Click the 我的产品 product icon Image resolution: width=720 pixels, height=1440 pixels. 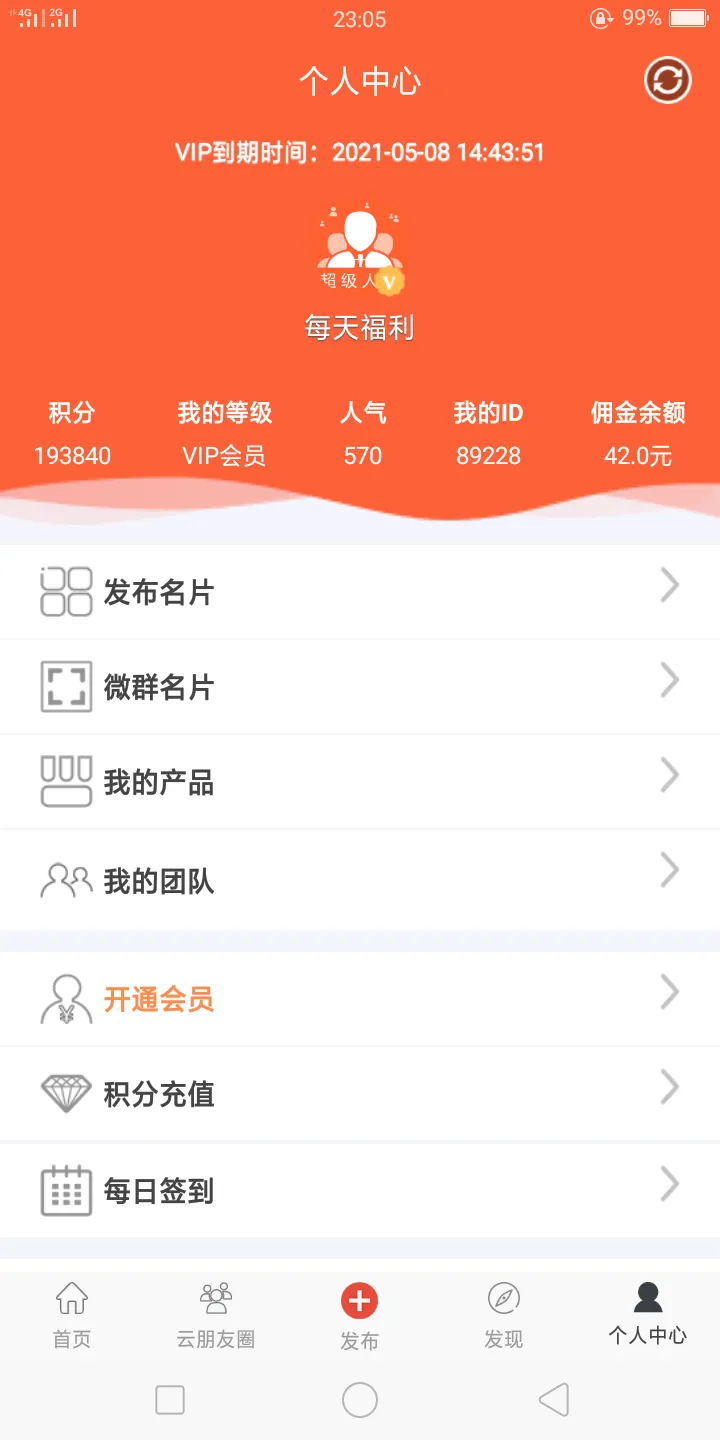(65, 781)
